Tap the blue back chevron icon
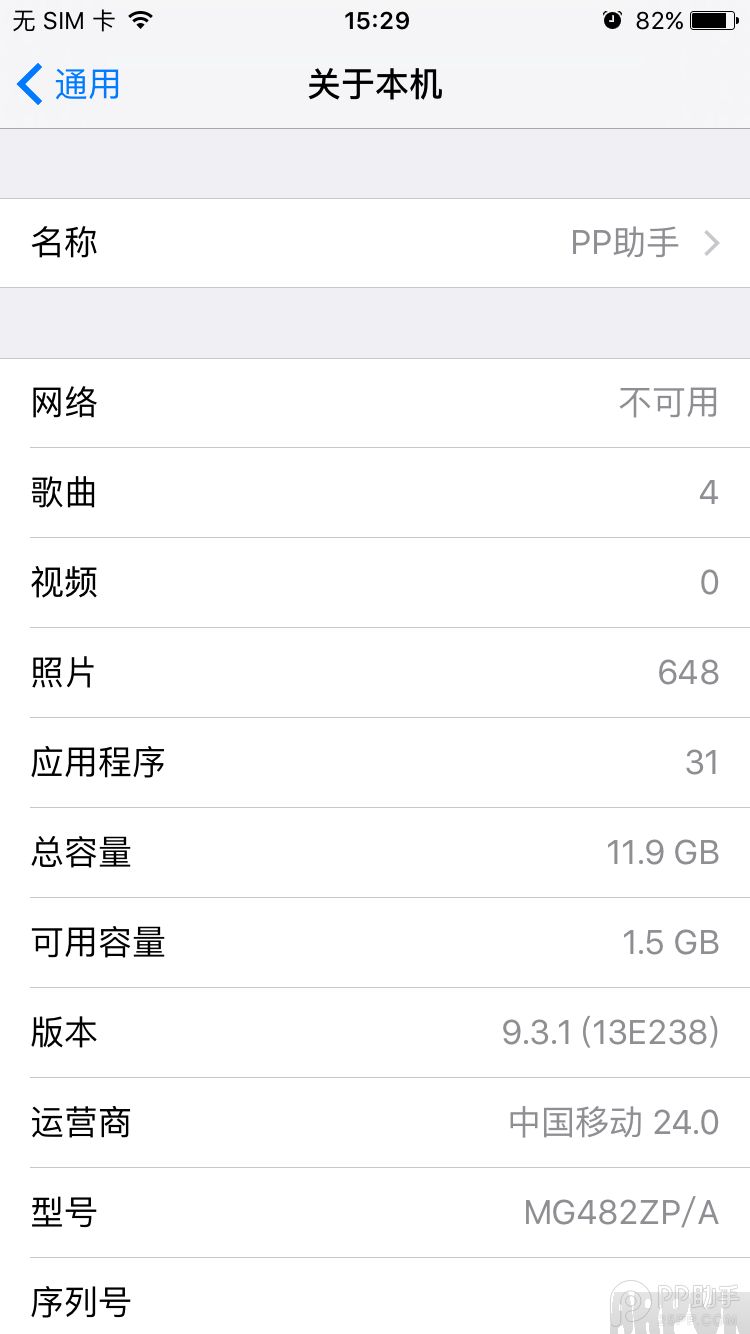Image resolution: width=750 pixels, height=1334 pixels. pos(28,85)
